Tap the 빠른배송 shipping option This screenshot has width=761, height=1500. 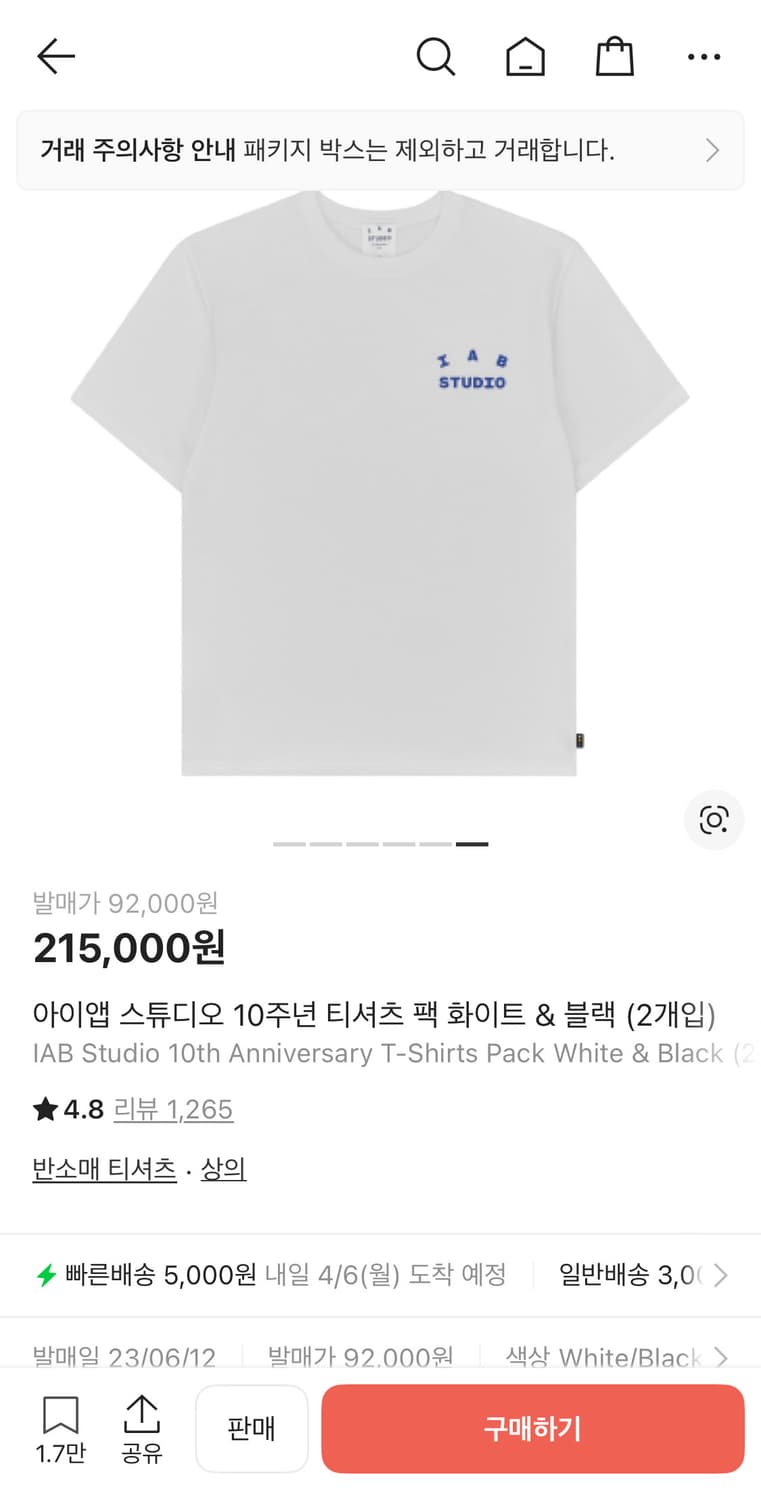[x=110, y=1275]
